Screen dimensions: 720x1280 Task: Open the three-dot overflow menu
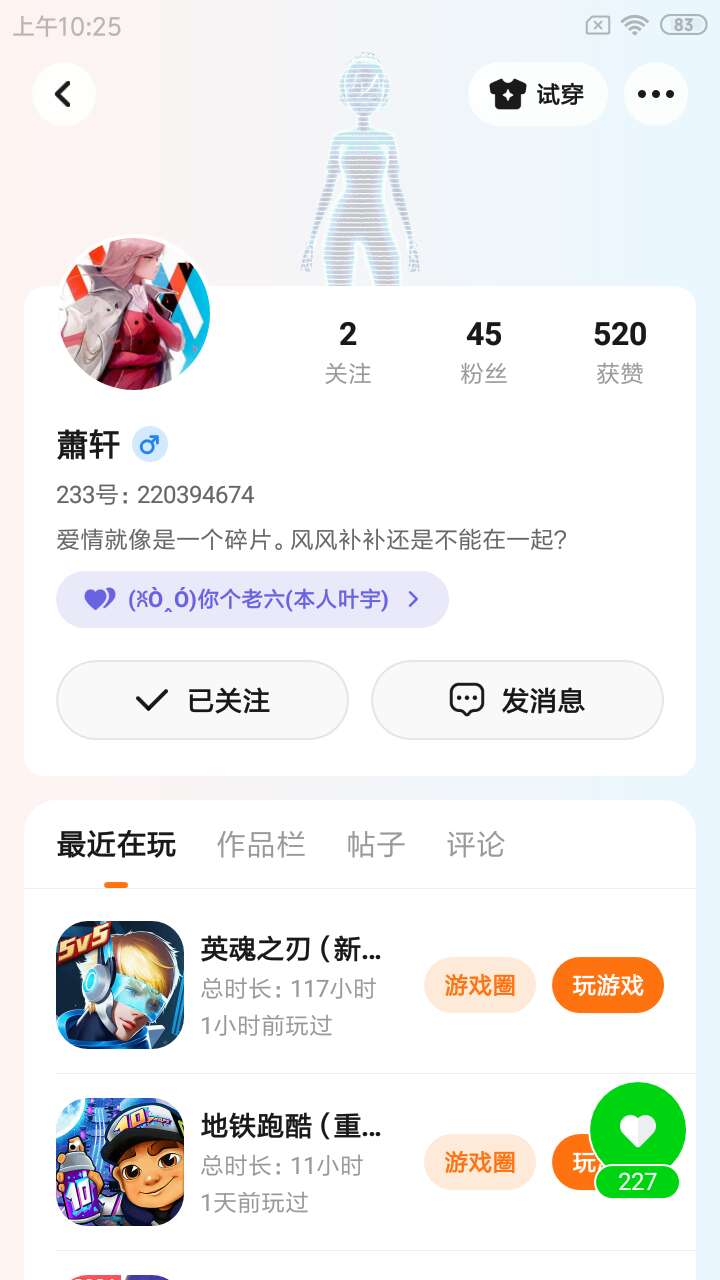pos(655,94)
